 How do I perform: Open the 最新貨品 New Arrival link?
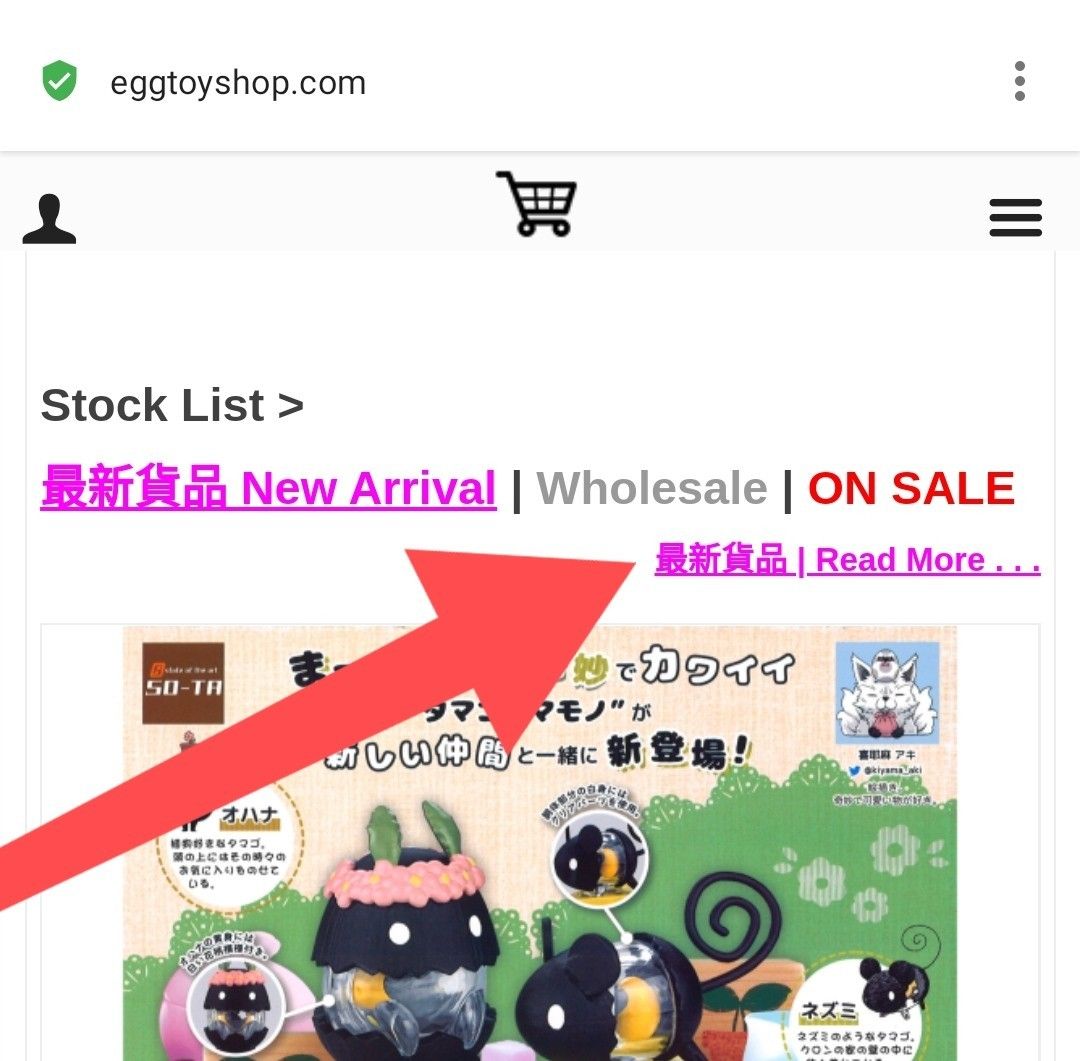[268, 489]
